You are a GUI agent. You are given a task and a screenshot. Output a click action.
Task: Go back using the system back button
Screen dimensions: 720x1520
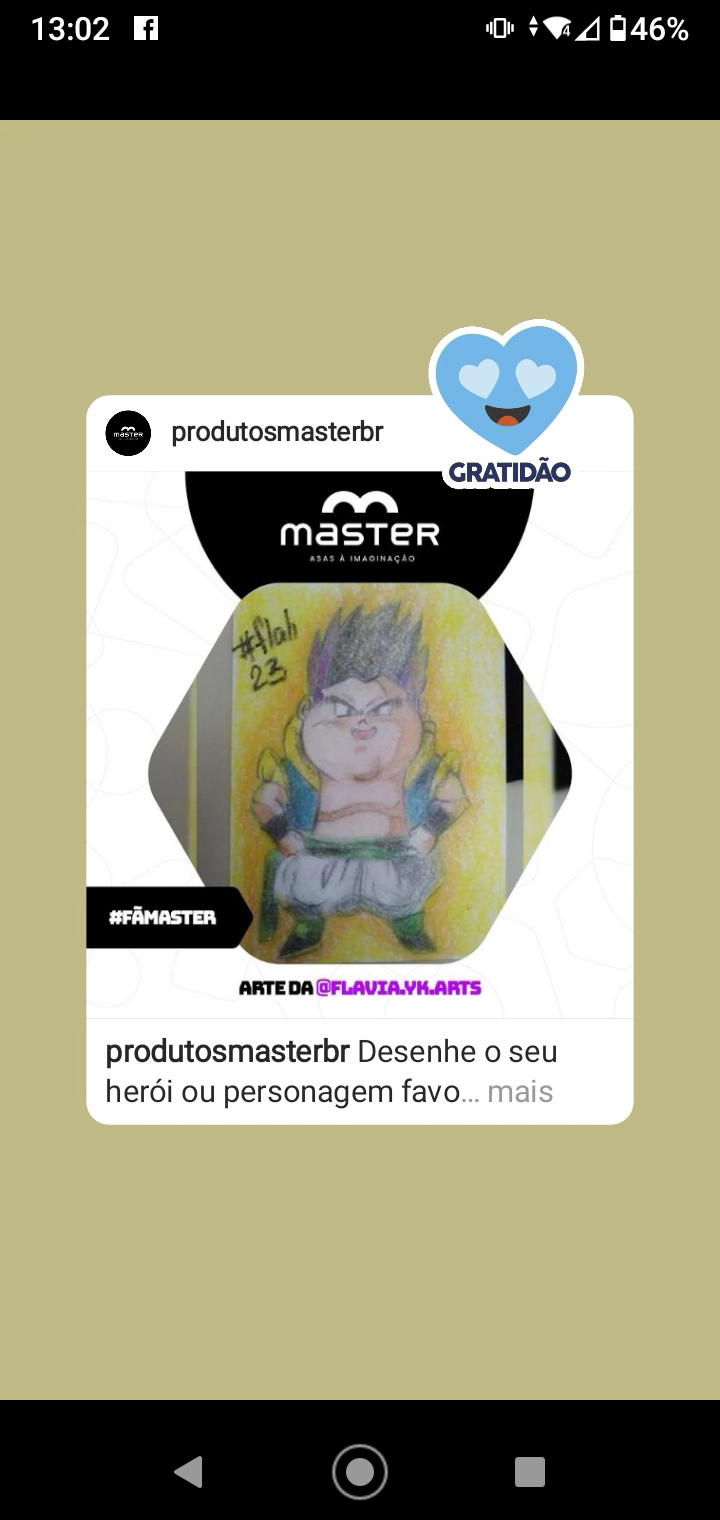pos(188,1471)
